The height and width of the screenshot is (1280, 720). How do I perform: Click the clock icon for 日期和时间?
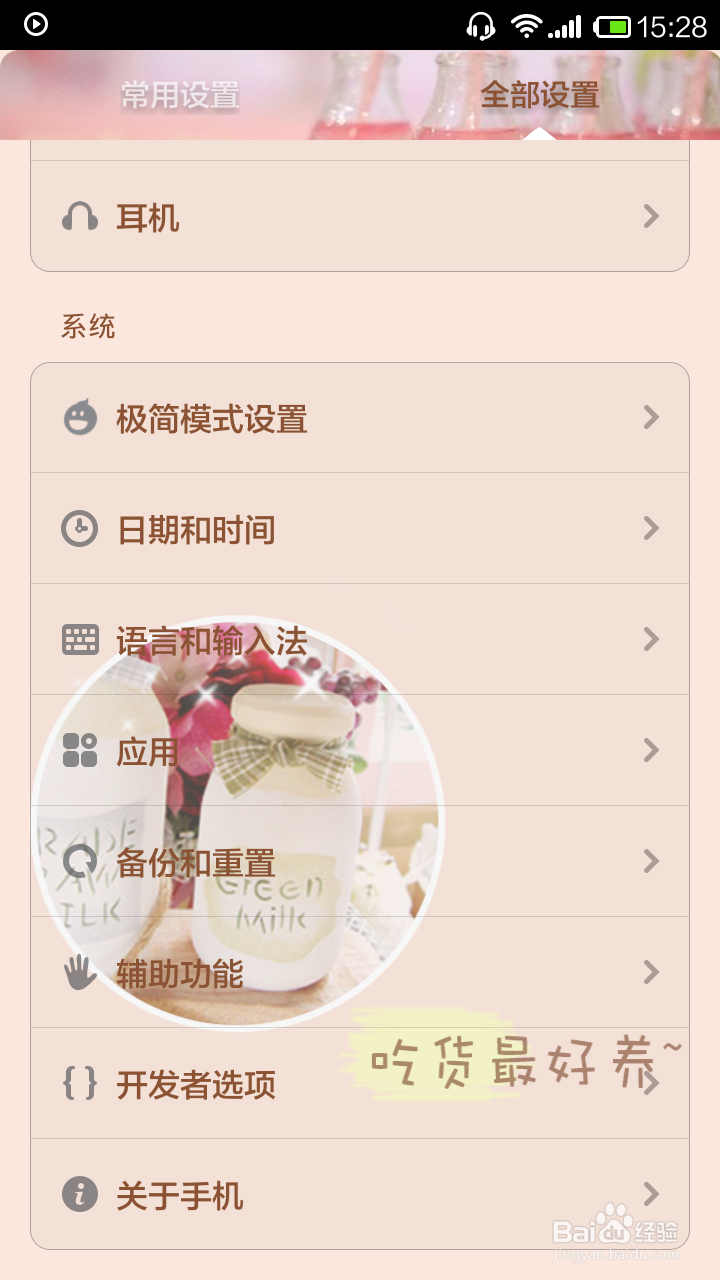coord(80,528)
